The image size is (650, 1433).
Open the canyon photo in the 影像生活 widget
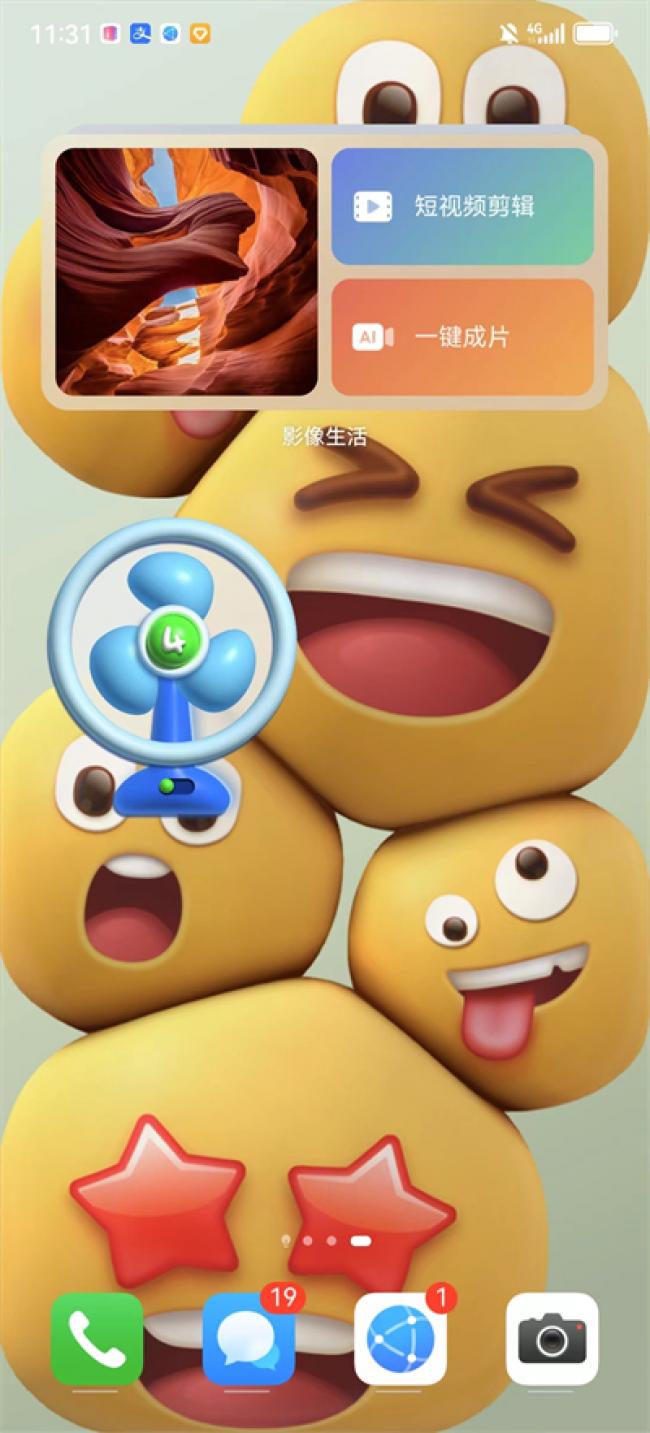[186, 271]
